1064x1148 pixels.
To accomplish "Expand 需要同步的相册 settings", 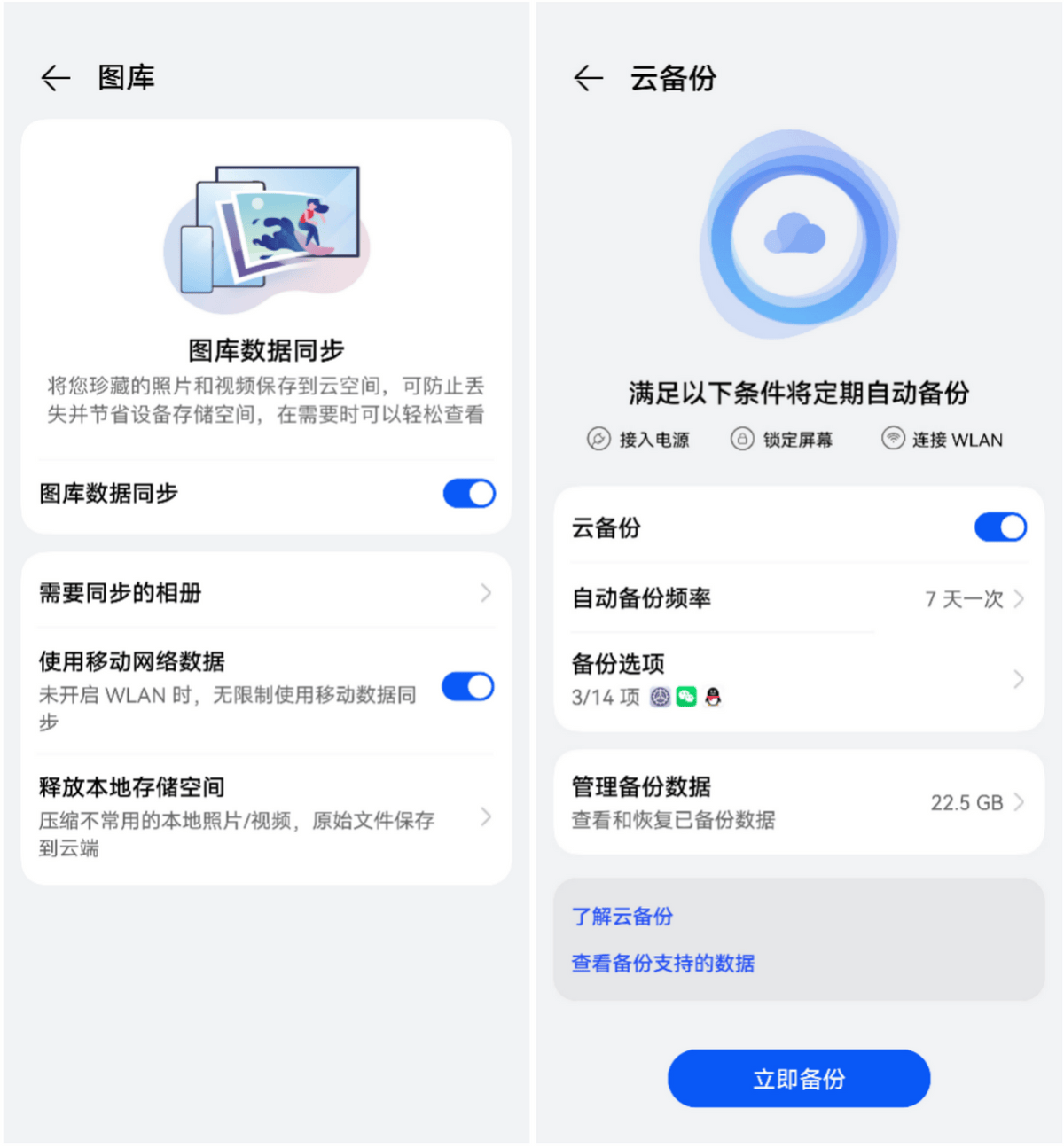I will [265, 592].
